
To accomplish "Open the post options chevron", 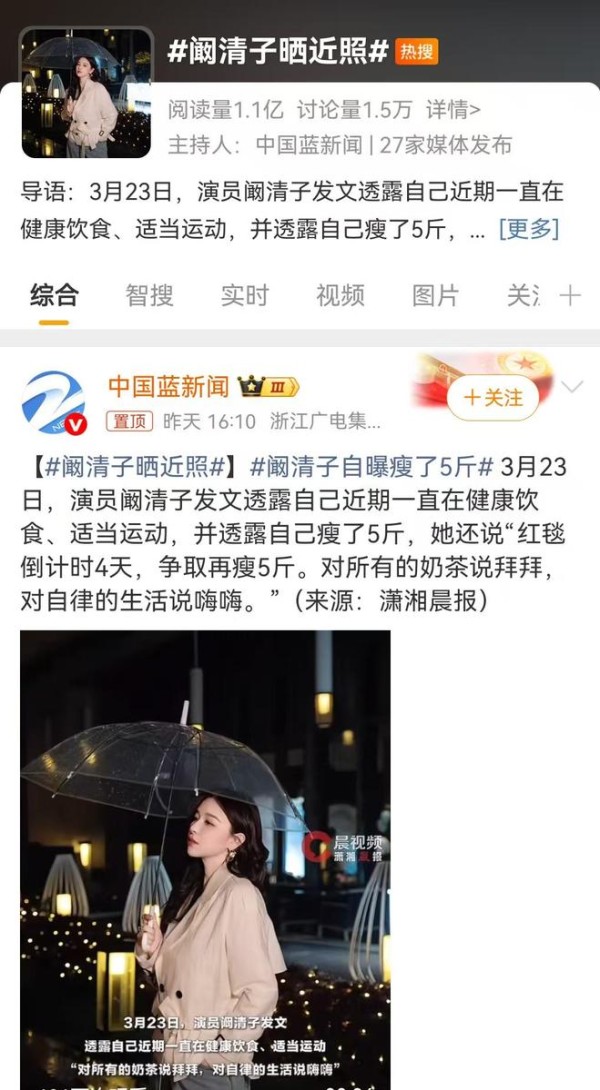I will click(572, 387).
